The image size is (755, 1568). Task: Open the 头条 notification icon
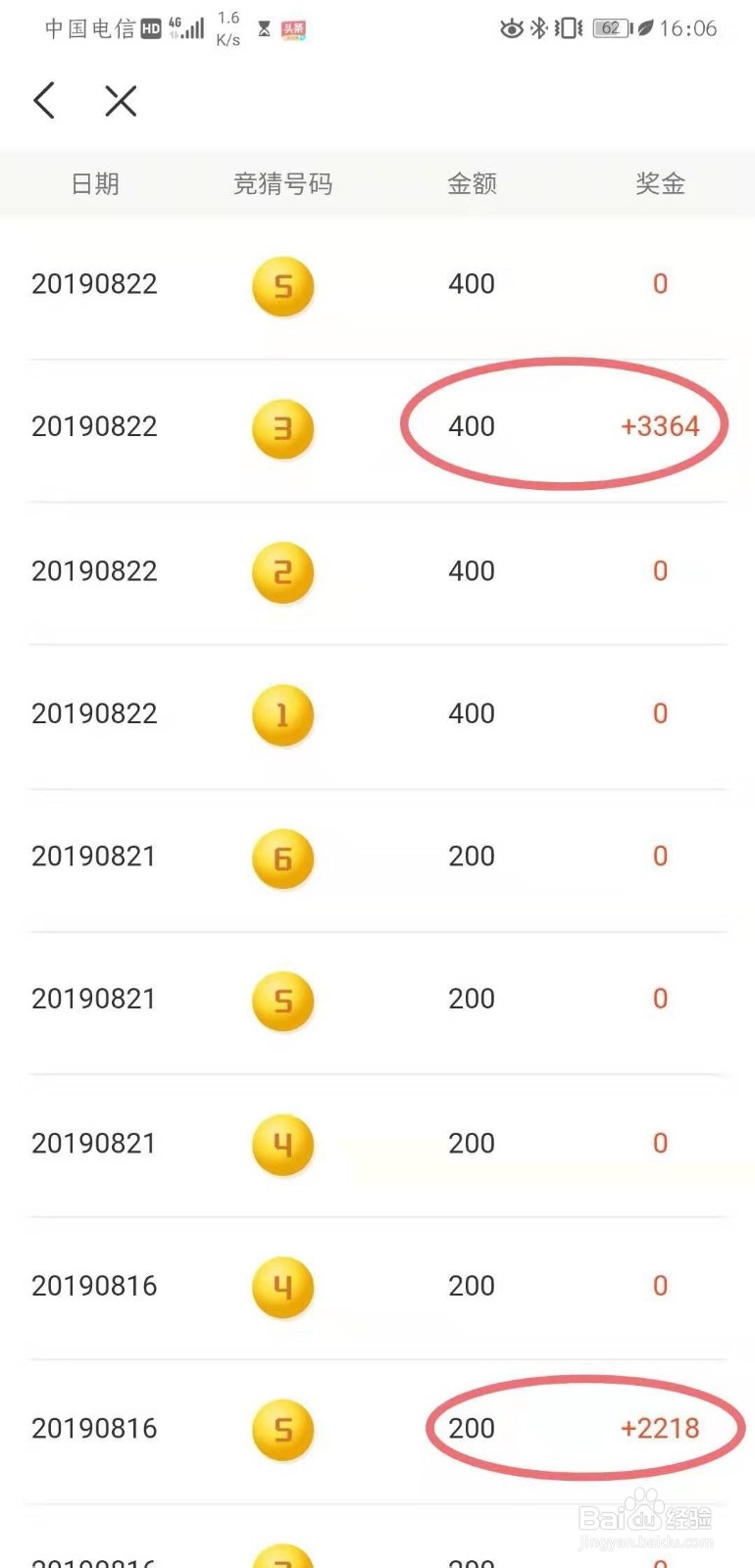tap(293, 28)
